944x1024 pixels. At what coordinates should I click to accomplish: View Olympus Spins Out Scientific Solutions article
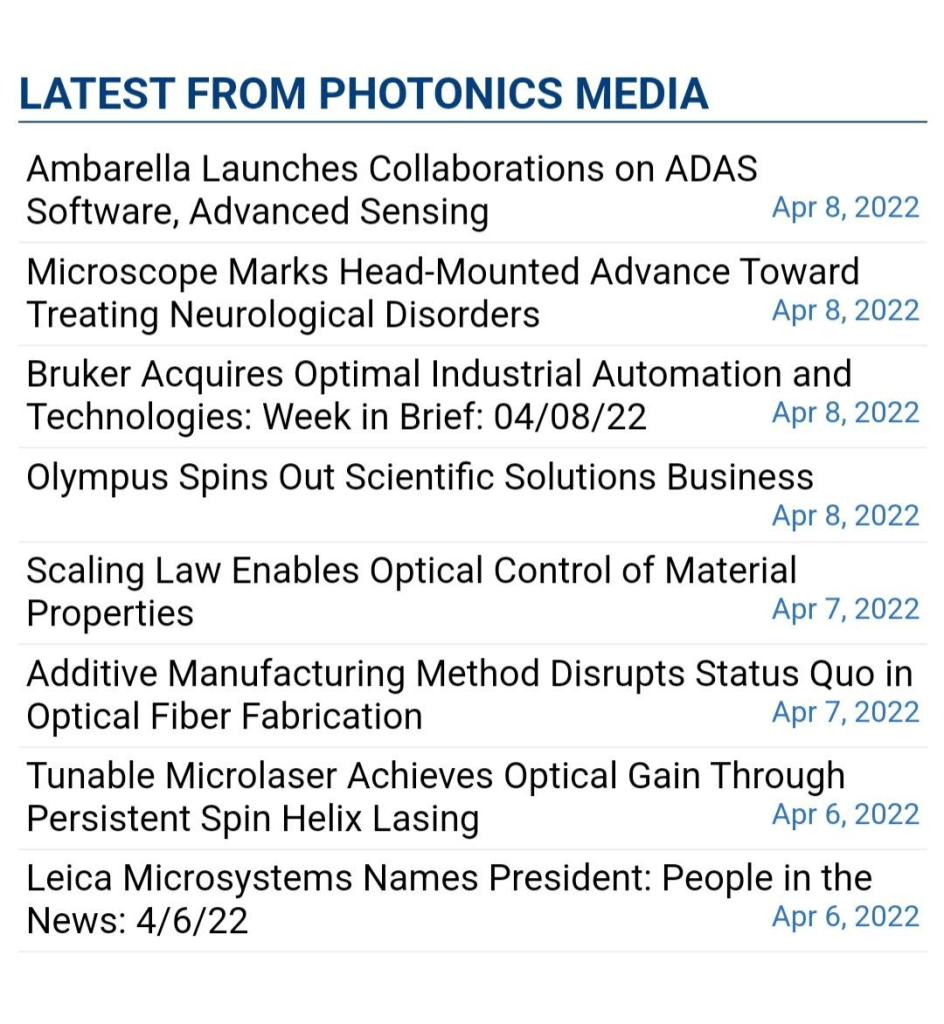[420, 478]
